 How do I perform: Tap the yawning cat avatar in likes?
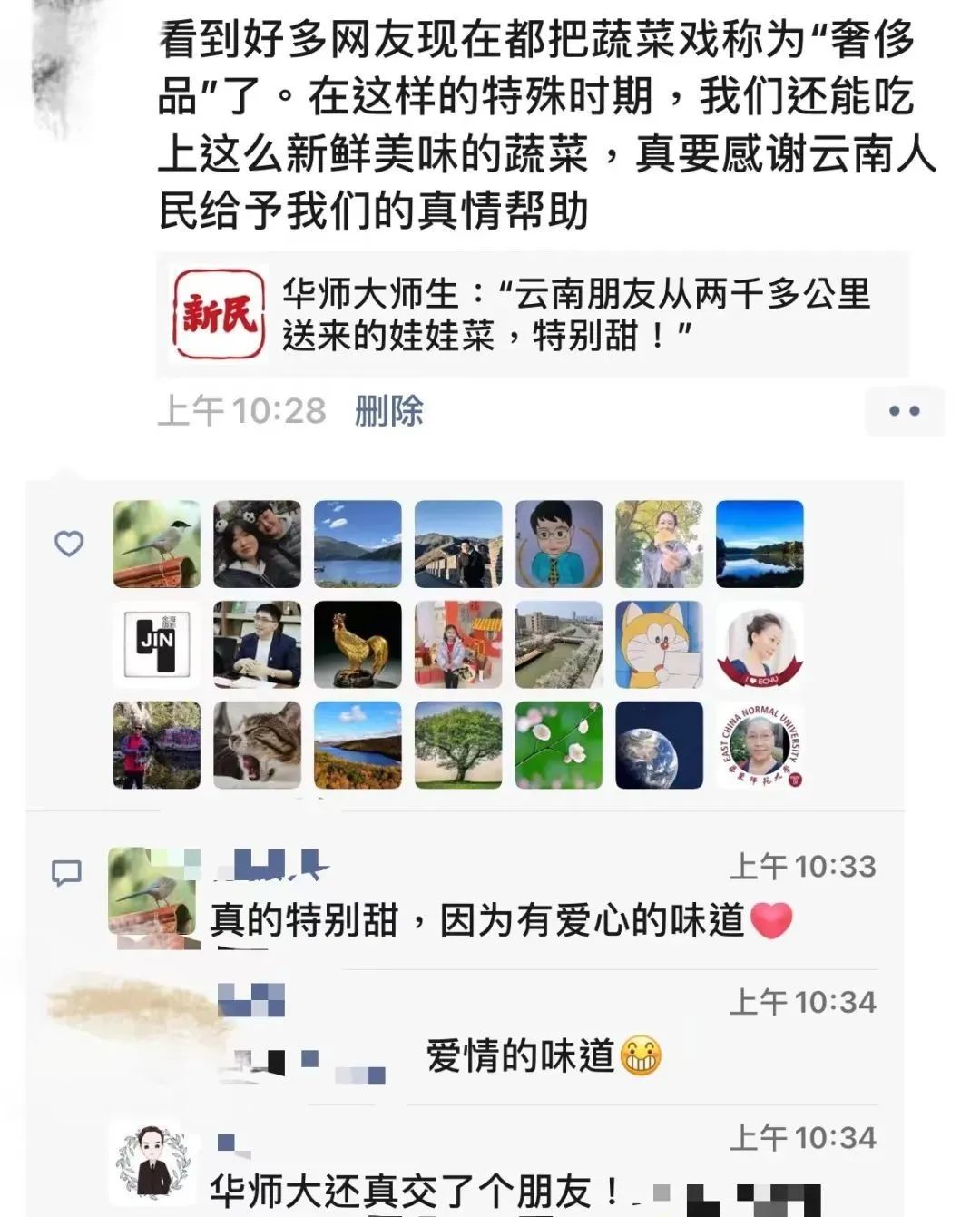257,745
